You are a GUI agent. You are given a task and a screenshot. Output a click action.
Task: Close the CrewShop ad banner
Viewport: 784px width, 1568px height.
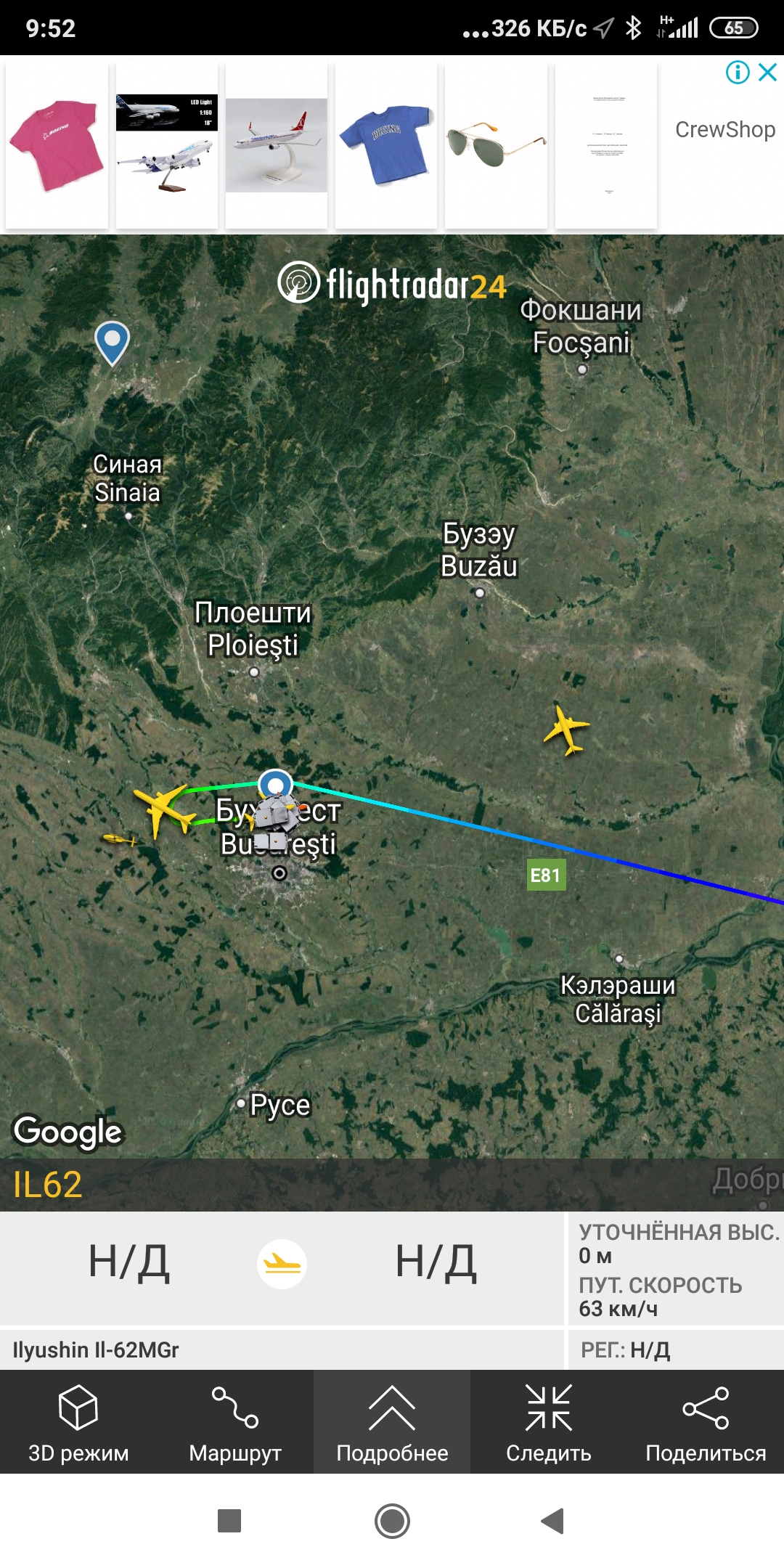click(767, 72)
